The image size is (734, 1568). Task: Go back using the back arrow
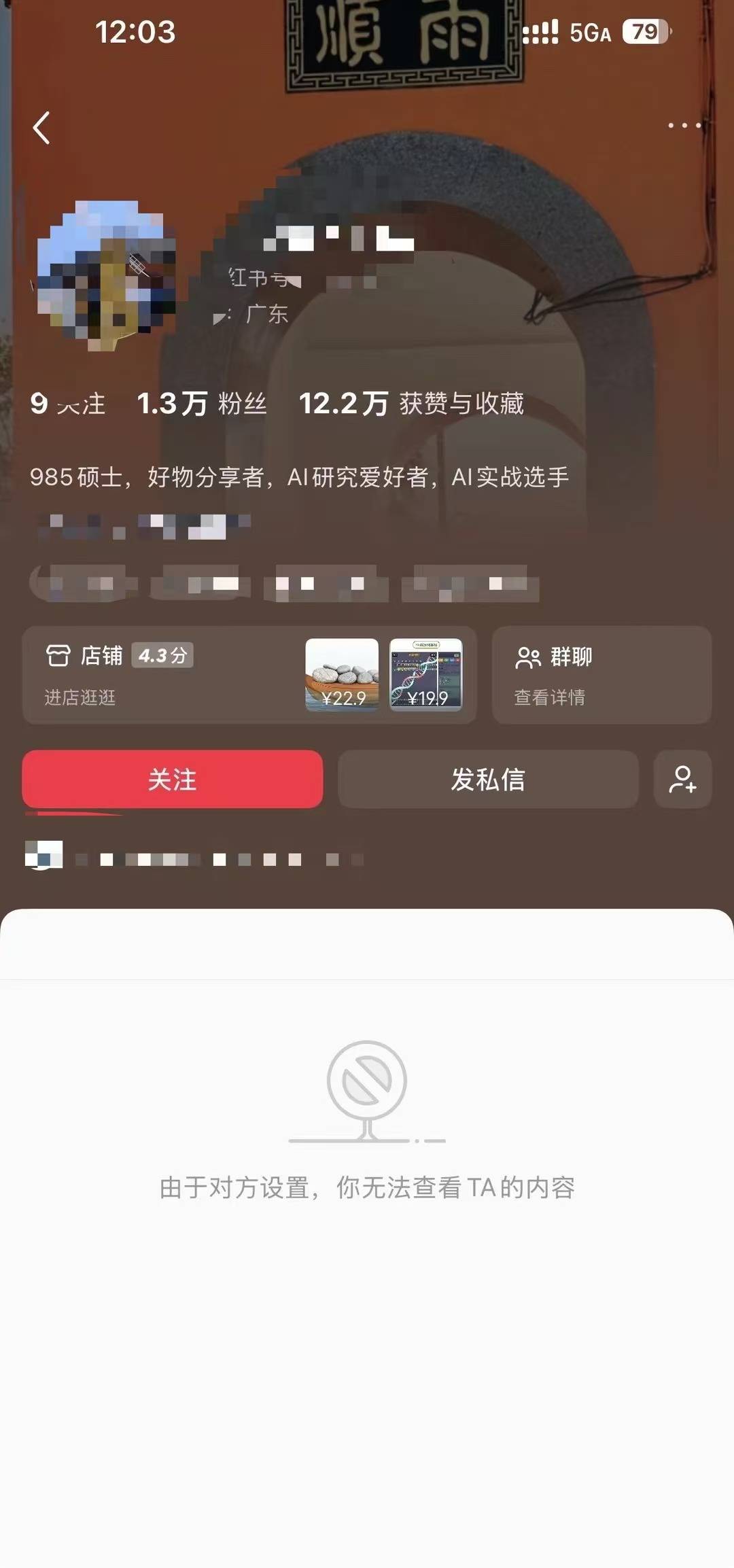point(41,128)
